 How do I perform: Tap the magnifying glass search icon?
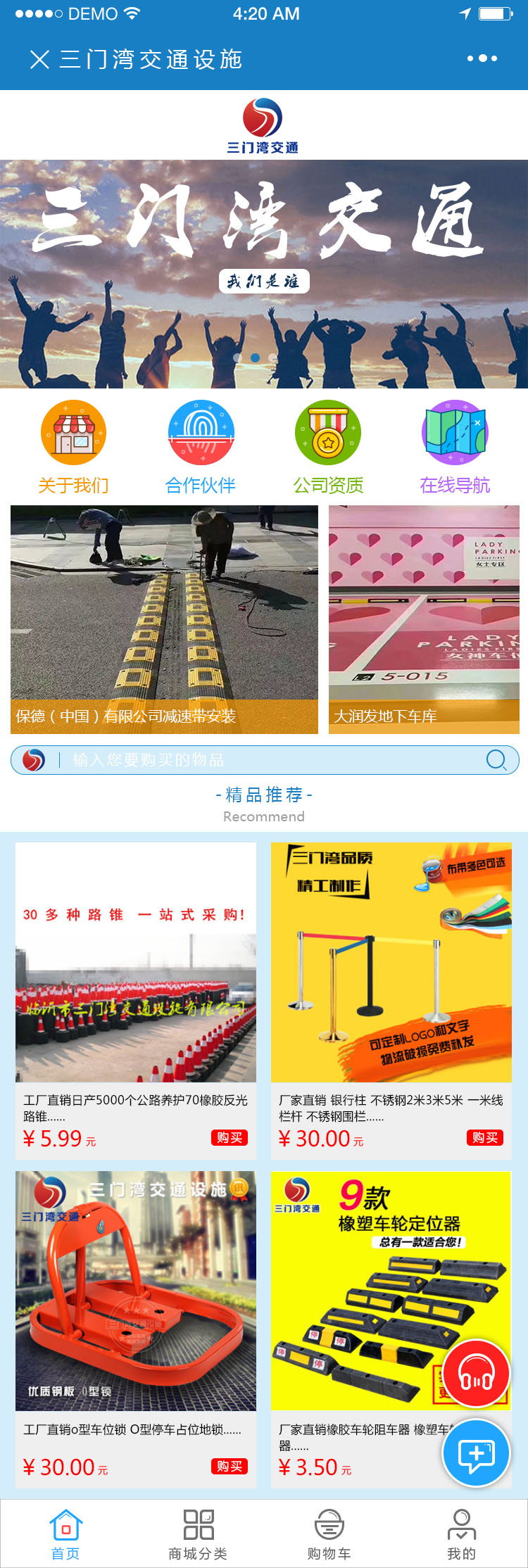pyautogui.click(x=497, y=760)
